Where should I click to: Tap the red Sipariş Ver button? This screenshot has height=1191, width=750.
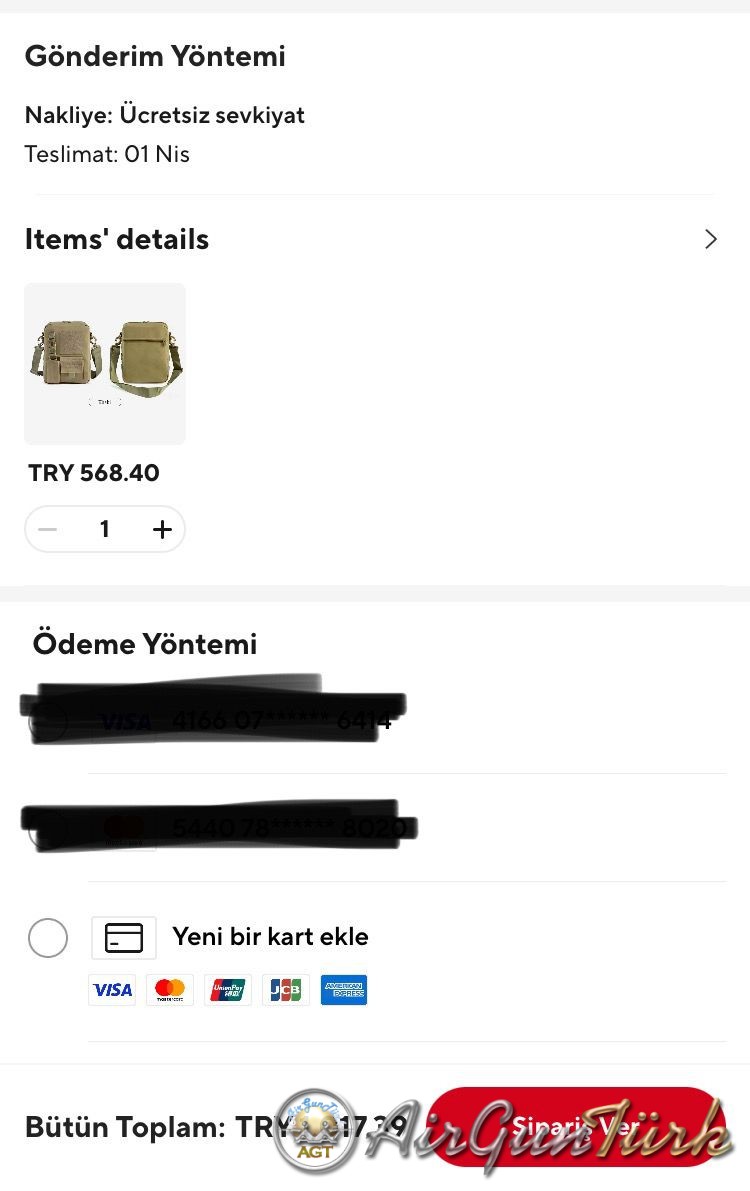[577, 1127]
